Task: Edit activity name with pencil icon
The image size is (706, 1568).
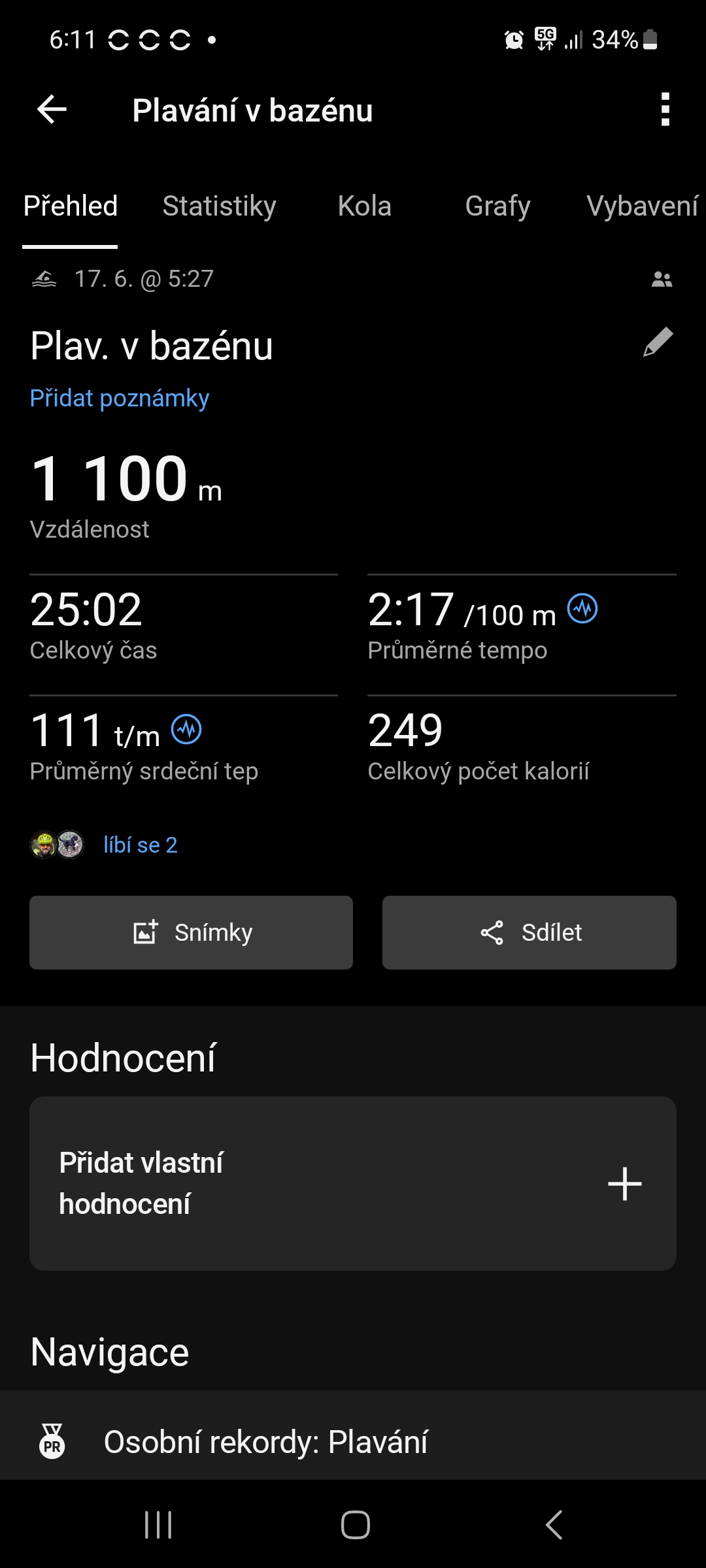Action: coord(658,342)
